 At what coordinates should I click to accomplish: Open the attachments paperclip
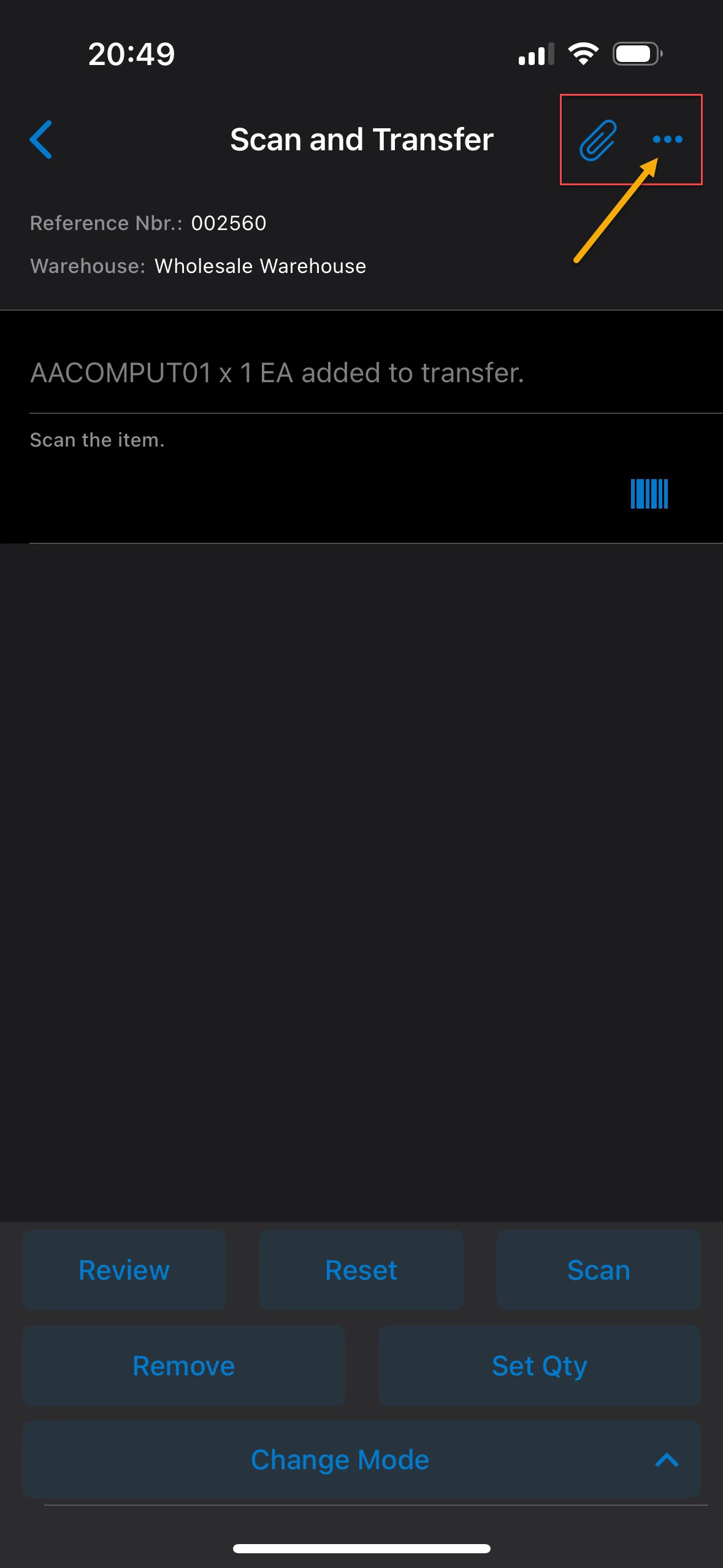[x=598, y=140]
